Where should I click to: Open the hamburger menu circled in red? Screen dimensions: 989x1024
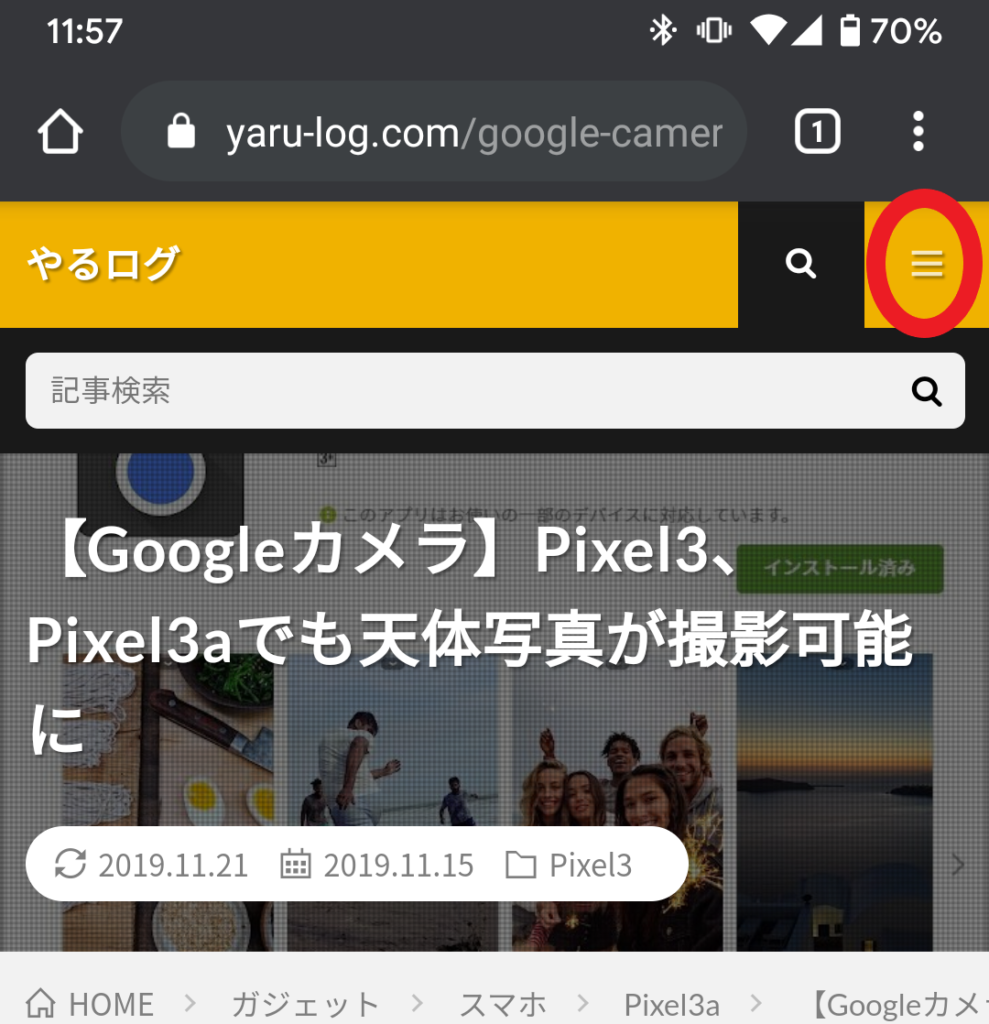(927, 264)
